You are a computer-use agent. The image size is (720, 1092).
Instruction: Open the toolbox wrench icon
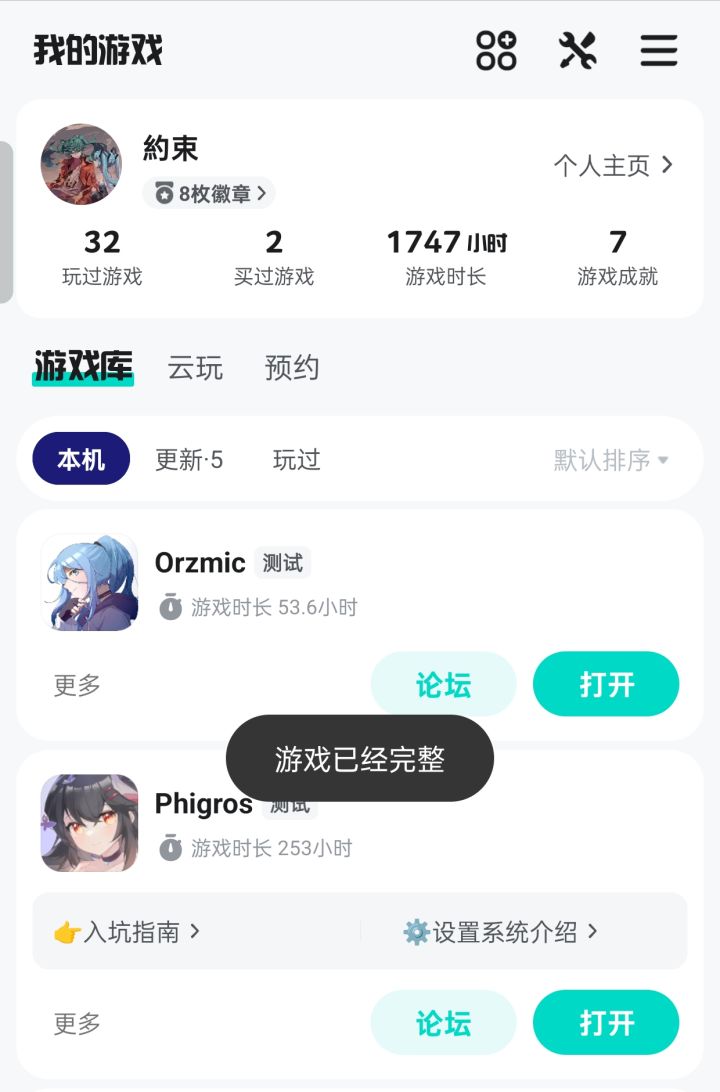[578, 49]
